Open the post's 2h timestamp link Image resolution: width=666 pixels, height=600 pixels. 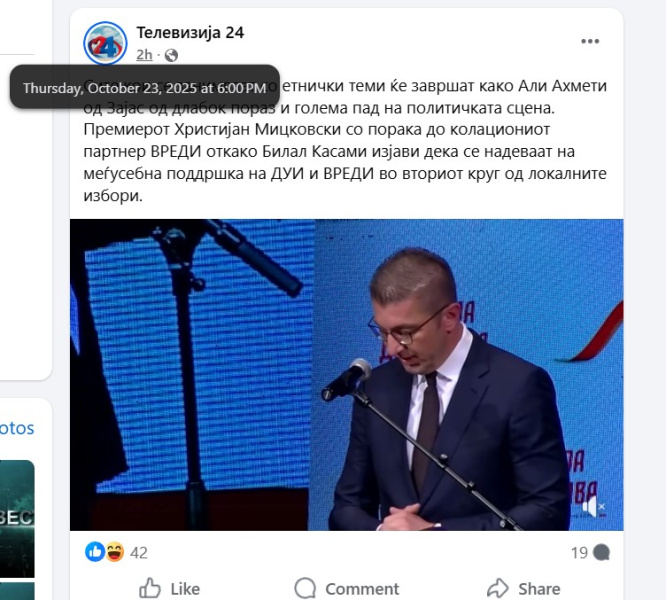[x=144, y=55]
